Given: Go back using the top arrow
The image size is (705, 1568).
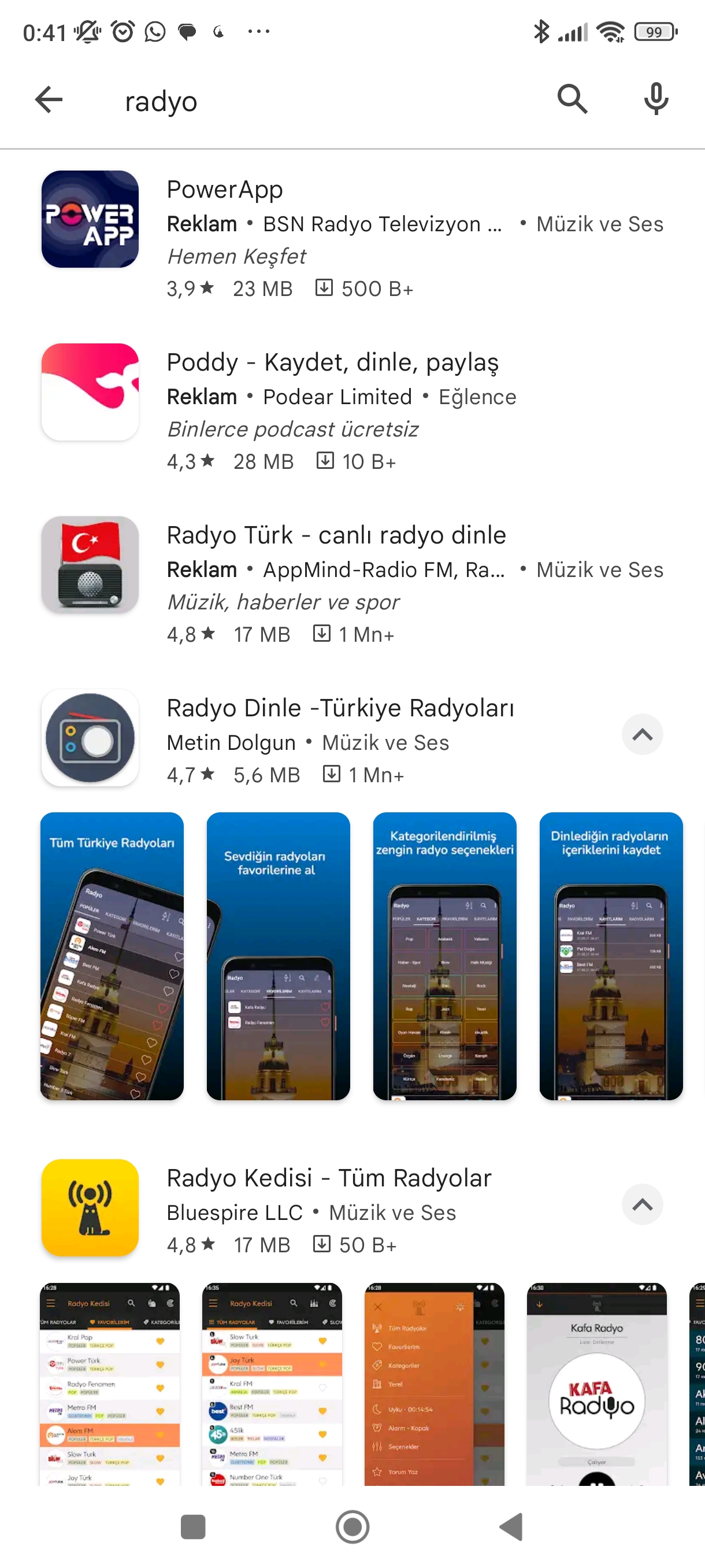Looking at the screenshot, I should pos(49,100).
